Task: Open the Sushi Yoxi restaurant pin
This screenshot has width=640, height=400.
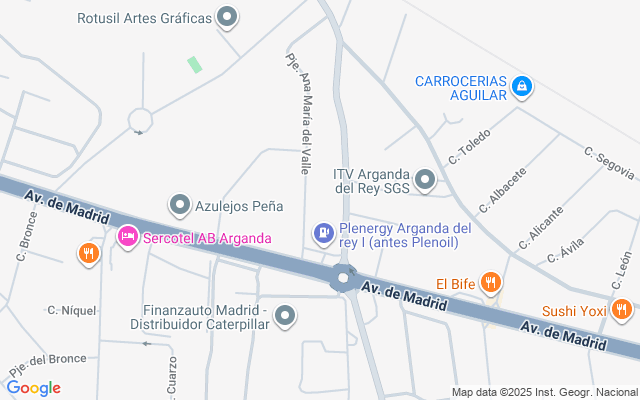Action: click(x=621, y=310)
